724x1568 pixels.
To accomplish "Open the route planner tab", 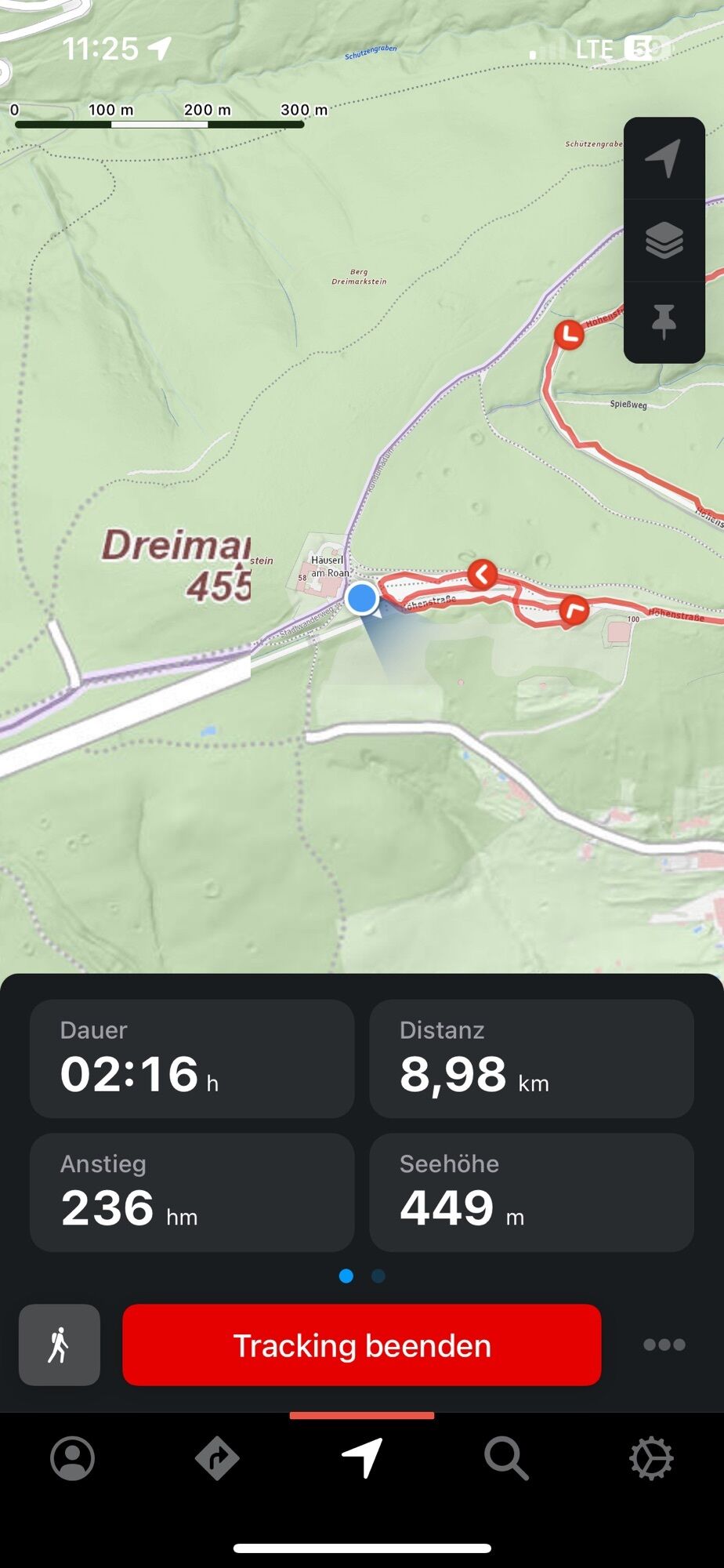I will tap(217, 1459).
